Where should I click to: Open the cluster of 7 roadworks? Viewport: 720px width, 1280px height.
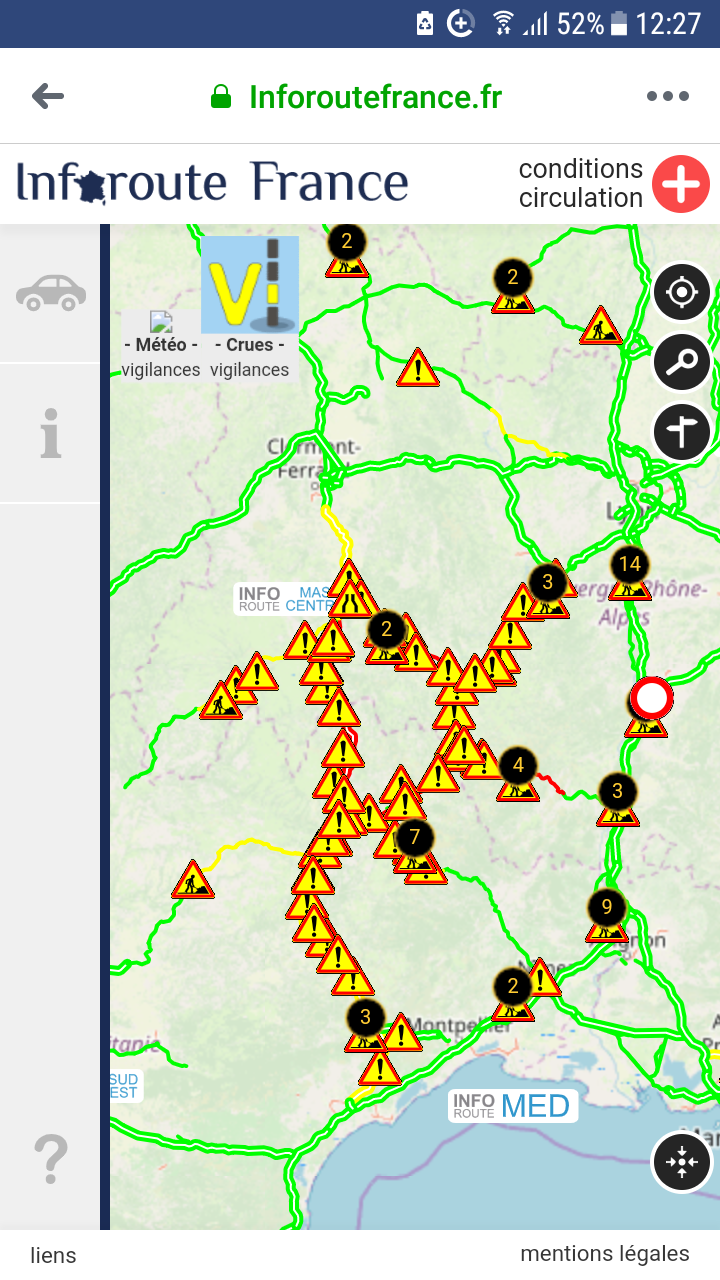click(x=414, y=837)
